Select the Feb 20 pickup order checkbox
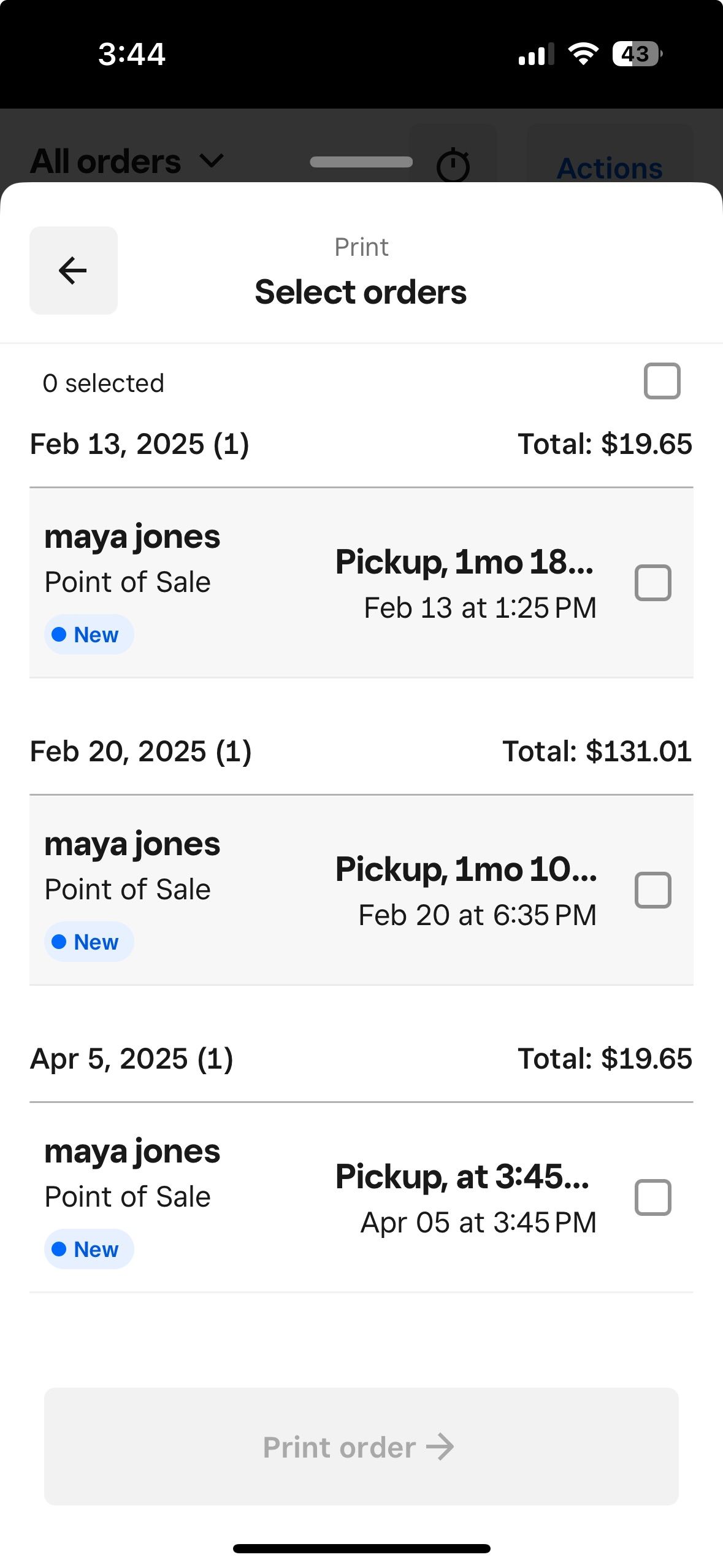 (x=652, y=890)
